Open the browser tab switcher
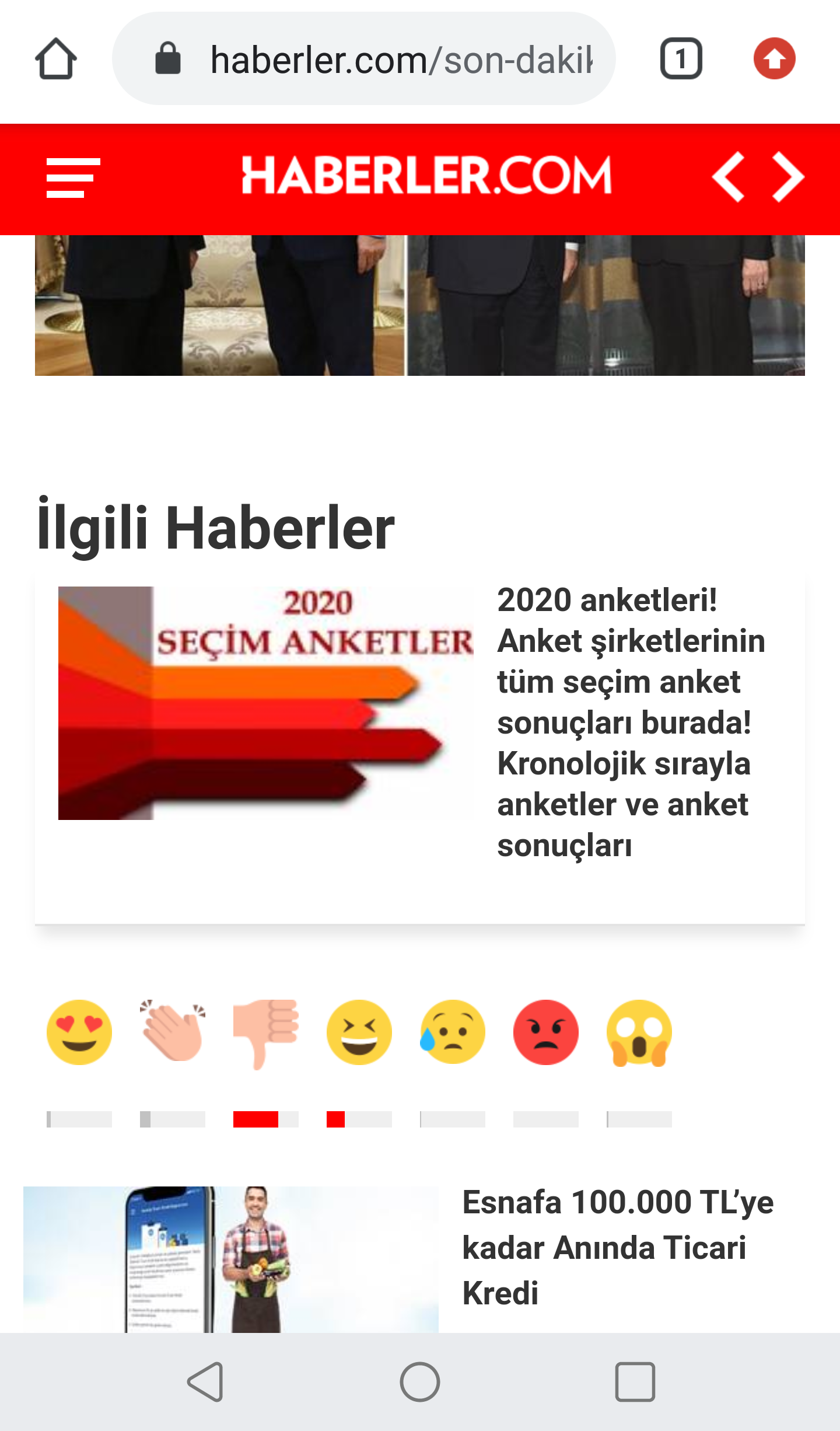 coord(681,59)
